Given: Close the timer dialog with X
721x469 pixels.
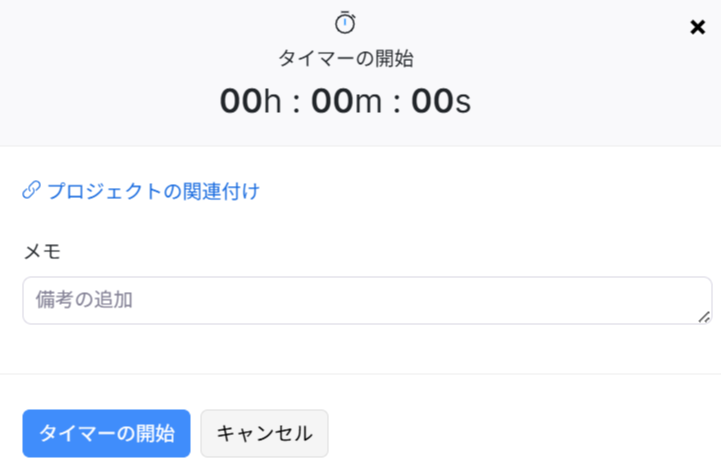Looking at the screenshot, I should (x=698, y=27).
